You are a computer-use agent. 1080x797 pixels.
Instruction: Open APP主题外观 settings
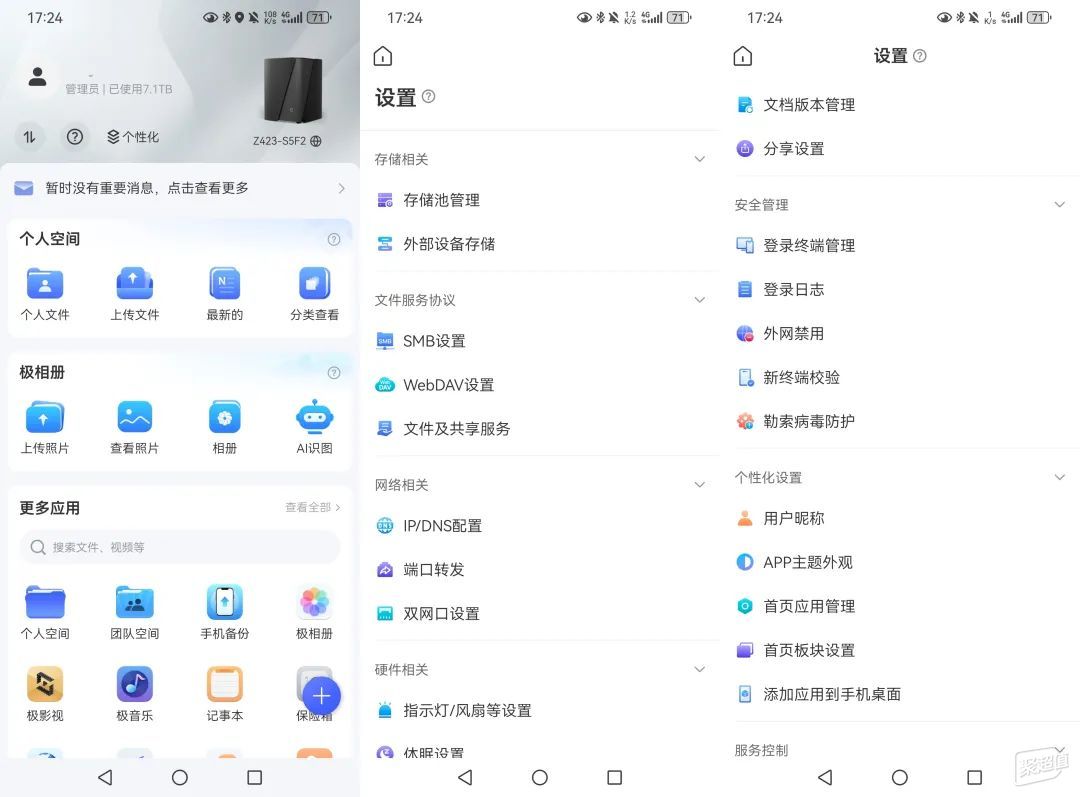pyautogui.click(x=807, y=562)
